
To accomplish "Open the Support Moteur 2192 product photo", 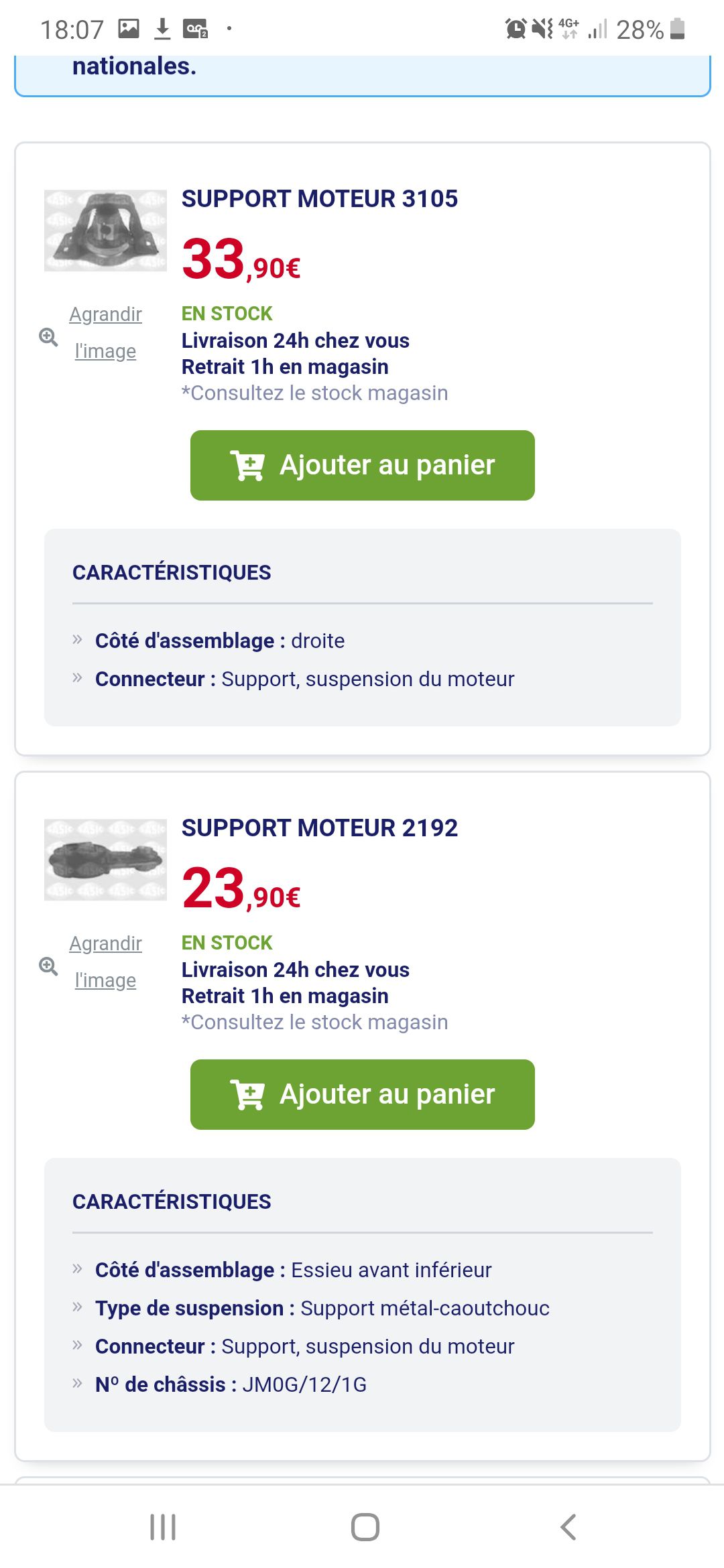I will click(x=105, y=860).
